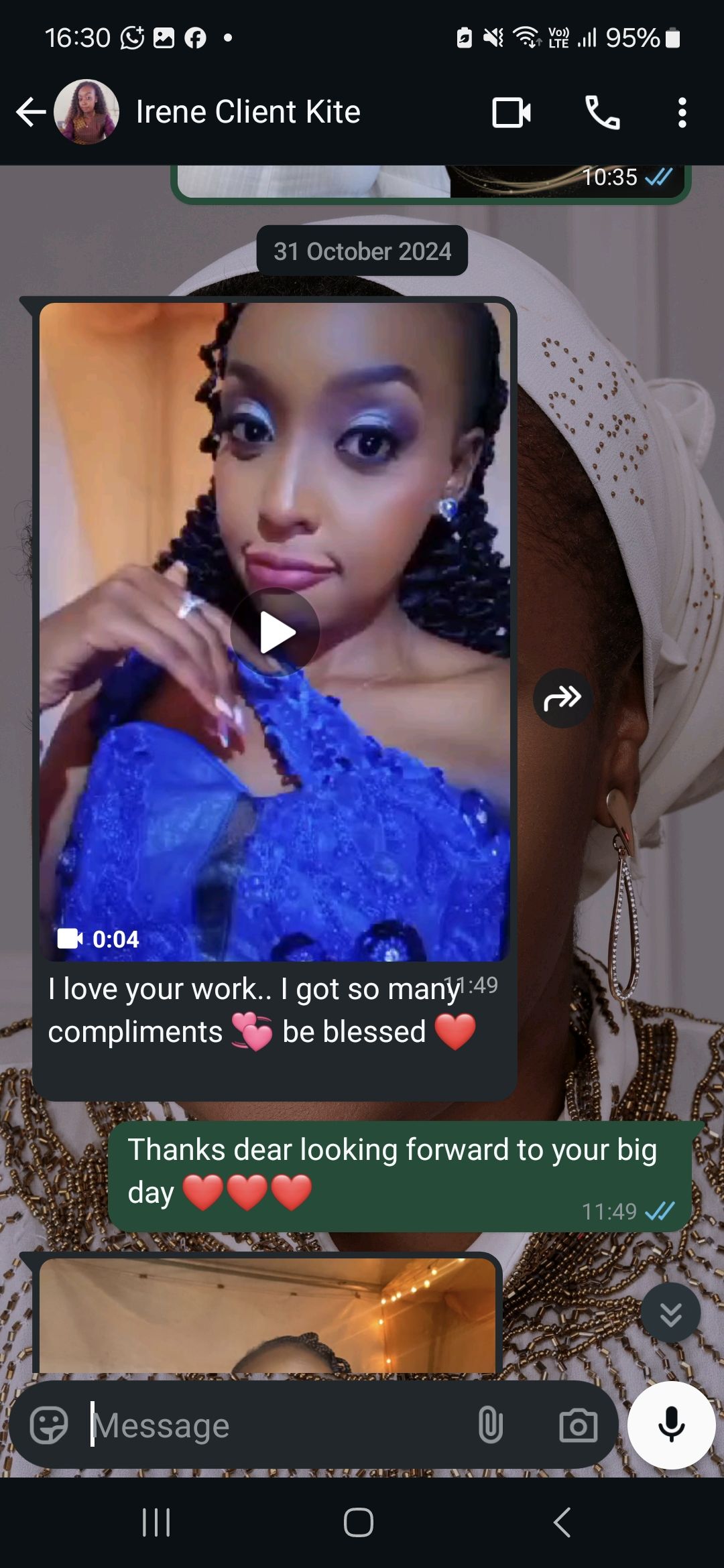Image resolution: width=724 pixels, height=1568 pixels.
Task: Start a voice call with Irene
Action: coord(602,113)
